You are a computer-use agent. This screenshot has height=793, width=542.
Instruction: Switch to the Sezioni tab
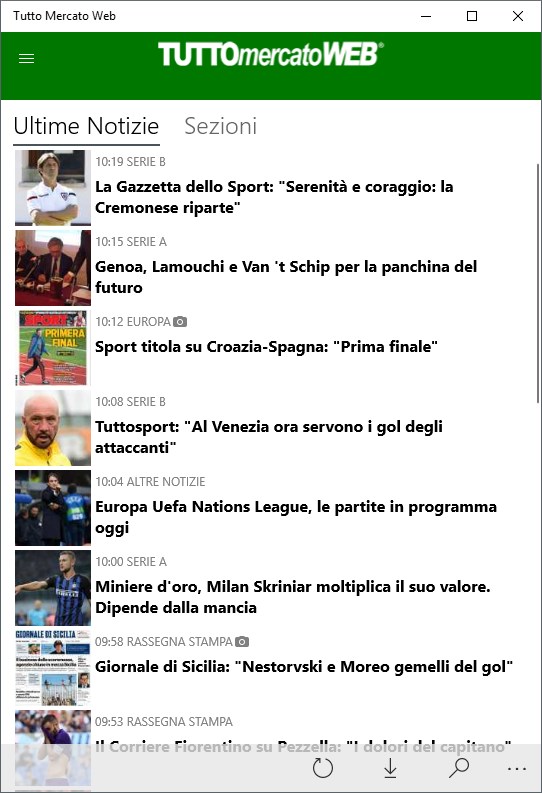pyautogui.click(x=220, y=126)
